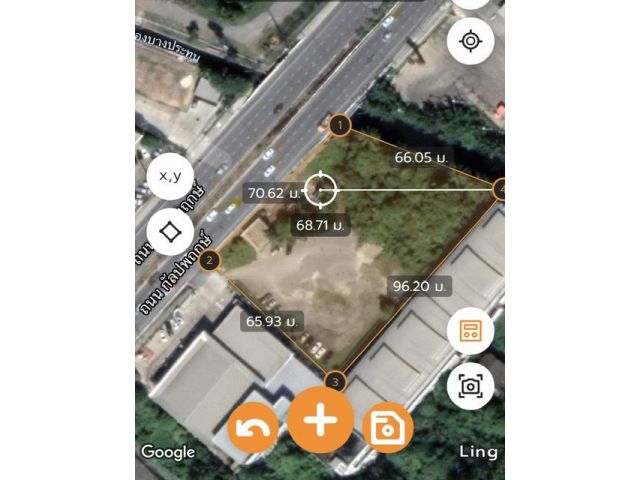Save the measured area
Image resolution: width=640 pixels, height=480 pixels.
(388, 430)
